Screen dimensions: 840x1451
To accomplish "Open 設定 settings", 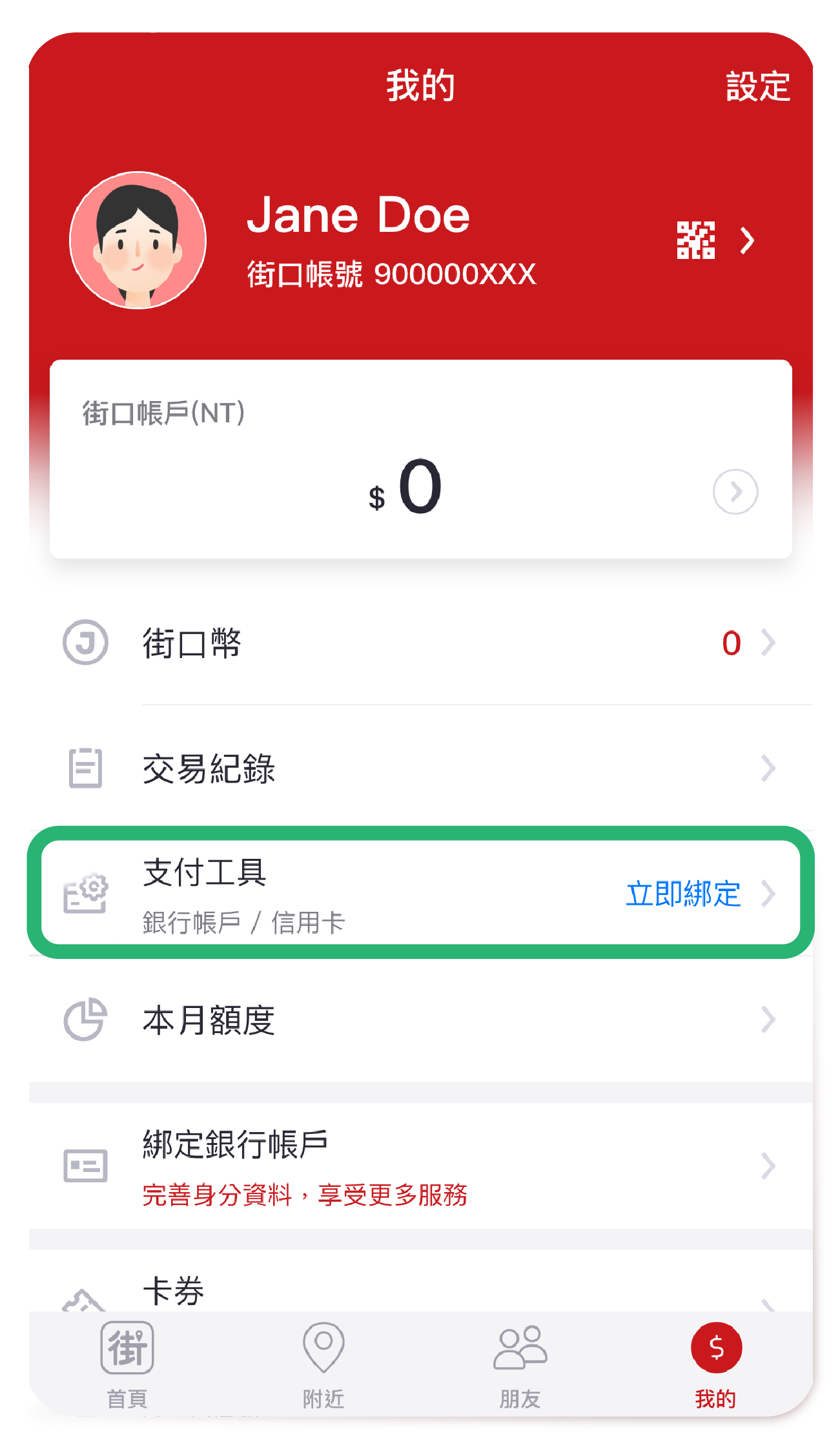I will tap(757, 86).
